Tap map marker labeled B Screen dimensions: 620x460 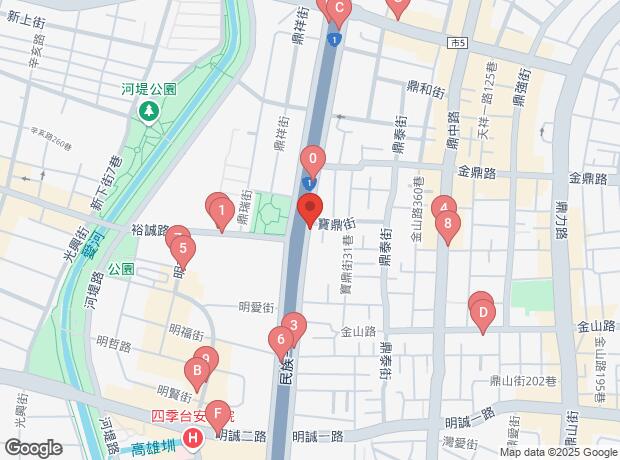[198, 372]
